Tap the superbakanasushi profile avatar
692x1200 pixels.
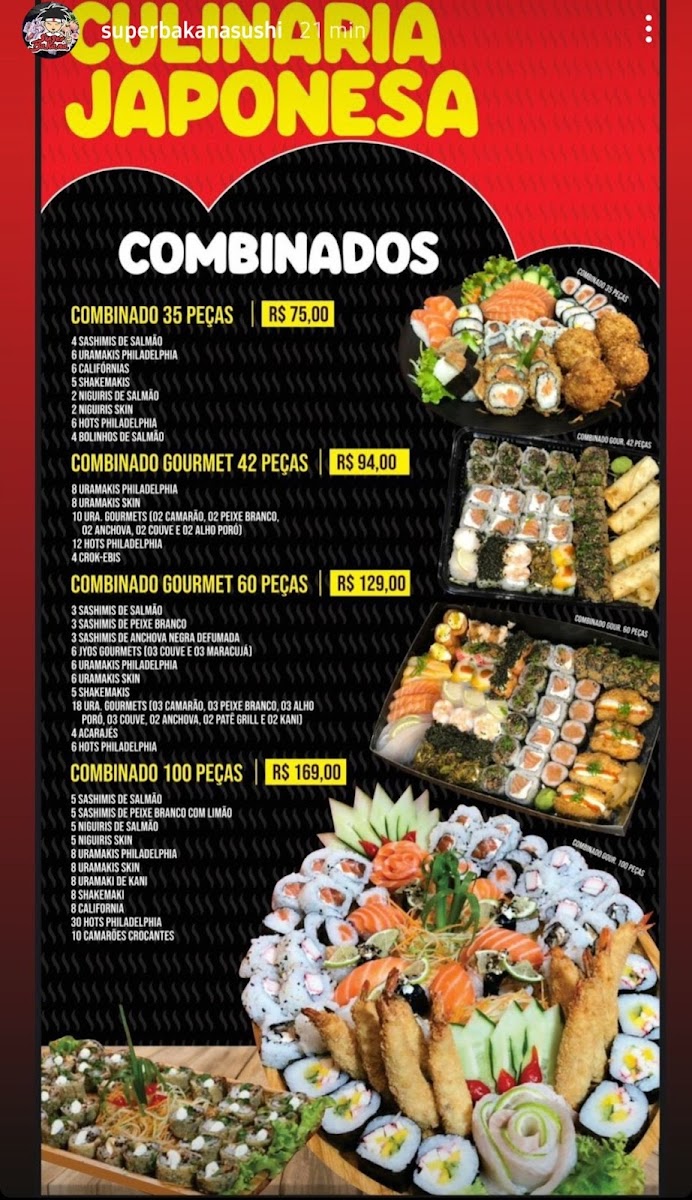[51, 30]
